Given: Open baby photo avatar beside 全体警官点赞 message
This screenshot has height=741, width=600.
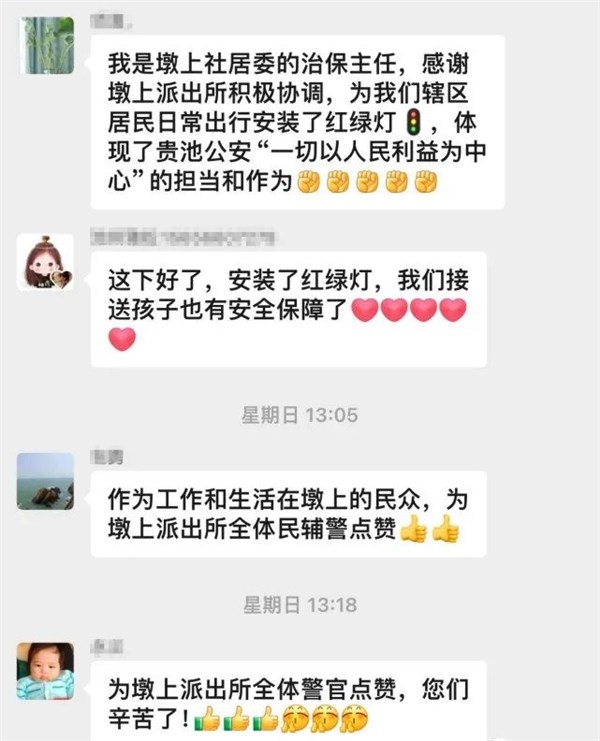Looking at the screenshot, I should pyautogui.click(x=46, y=670).
